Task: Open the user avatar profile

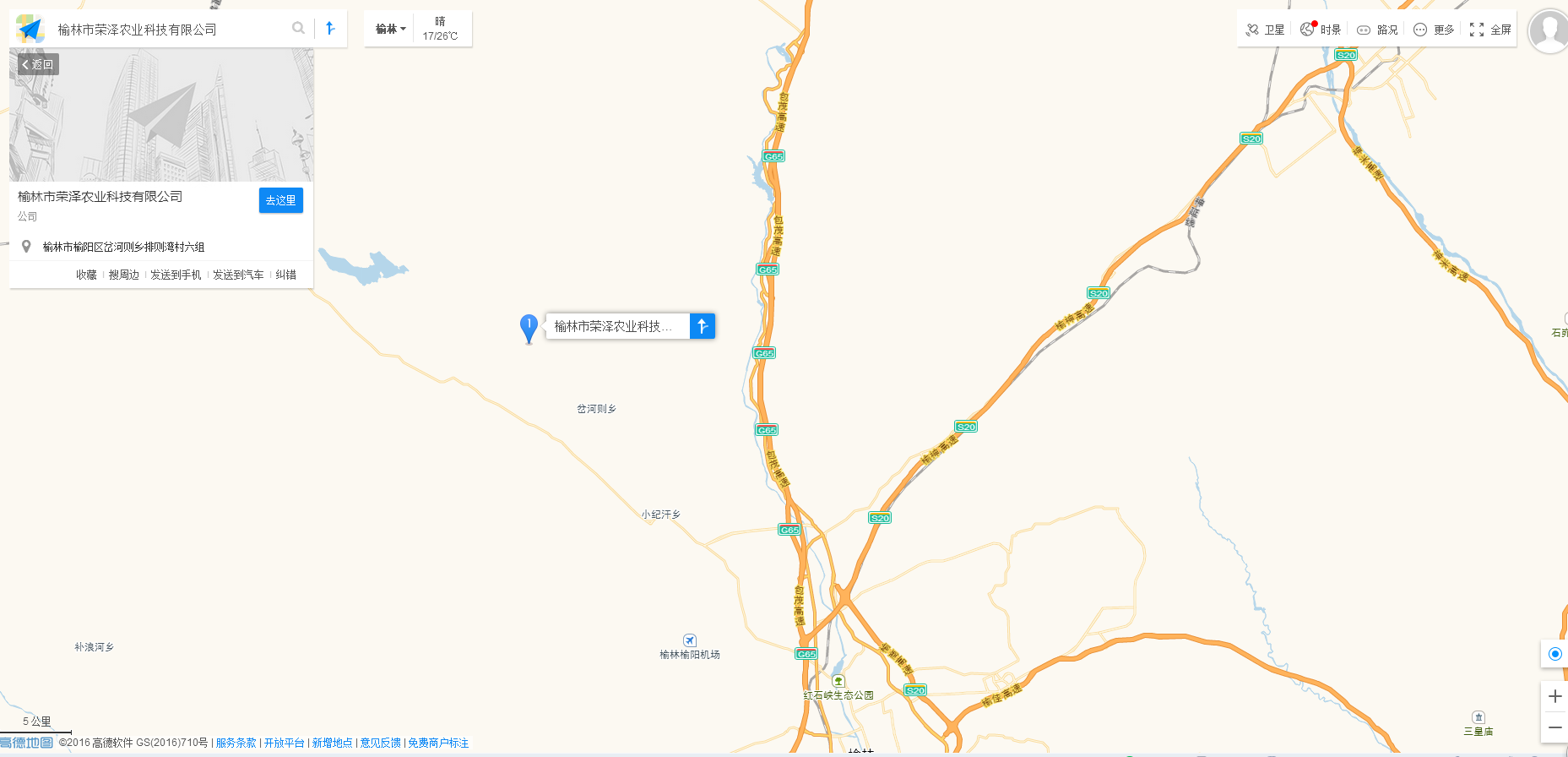Action: tap(1549, 30)
